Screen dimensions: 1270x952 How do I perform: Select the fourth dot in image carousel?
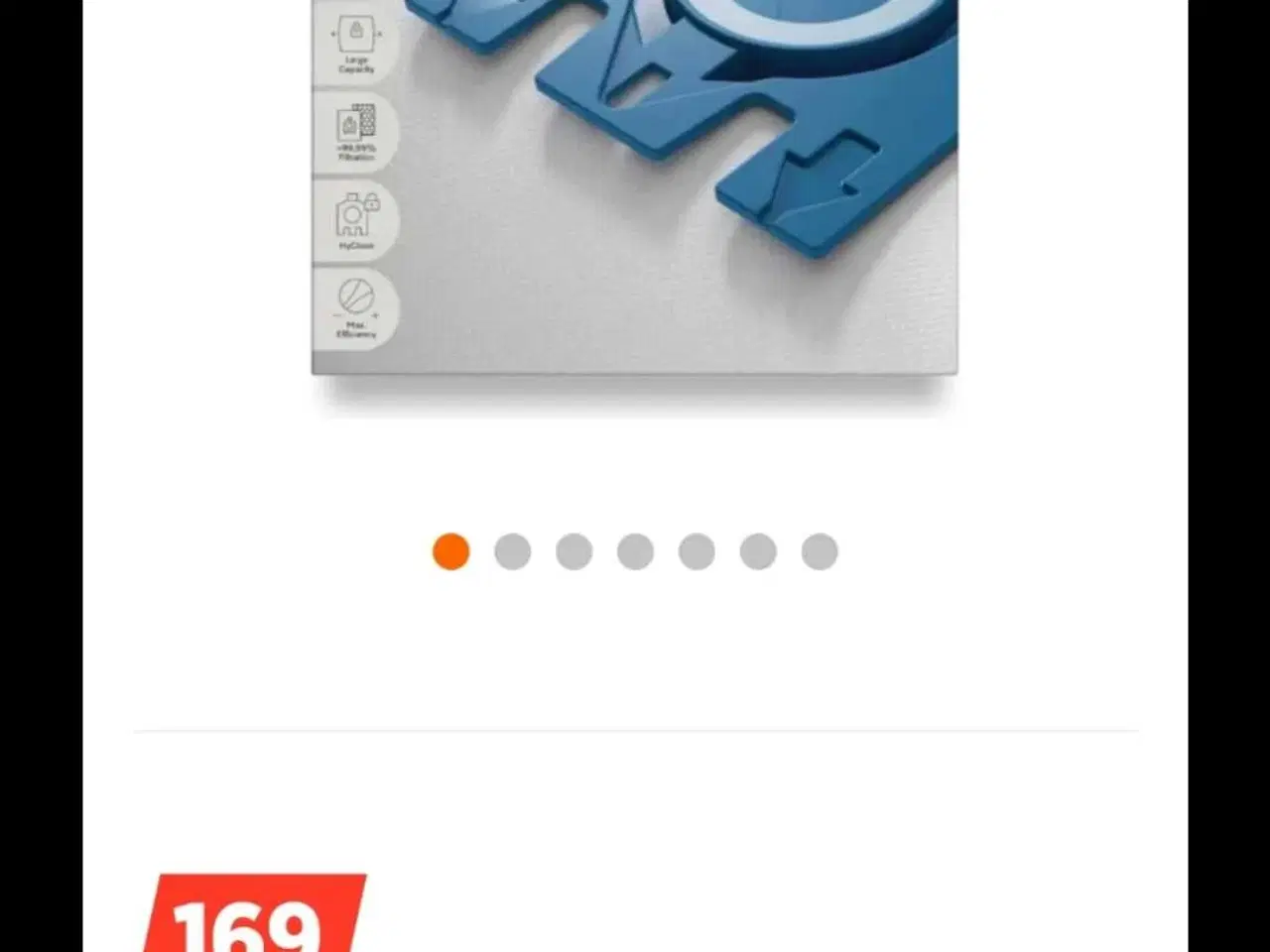[635, 551]
